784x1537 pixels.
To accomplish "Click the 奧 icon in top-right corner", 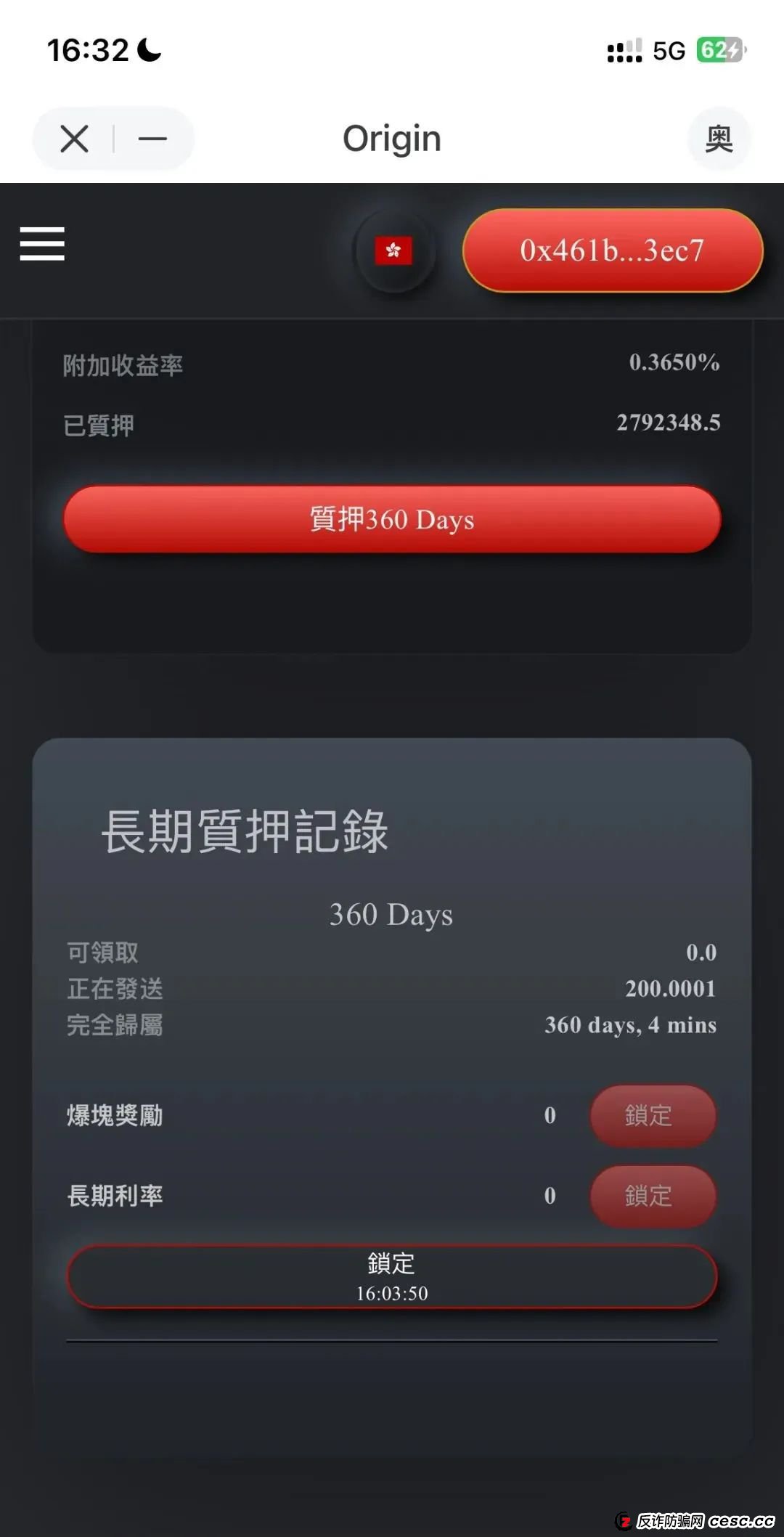I will click(x=717, y=138).
